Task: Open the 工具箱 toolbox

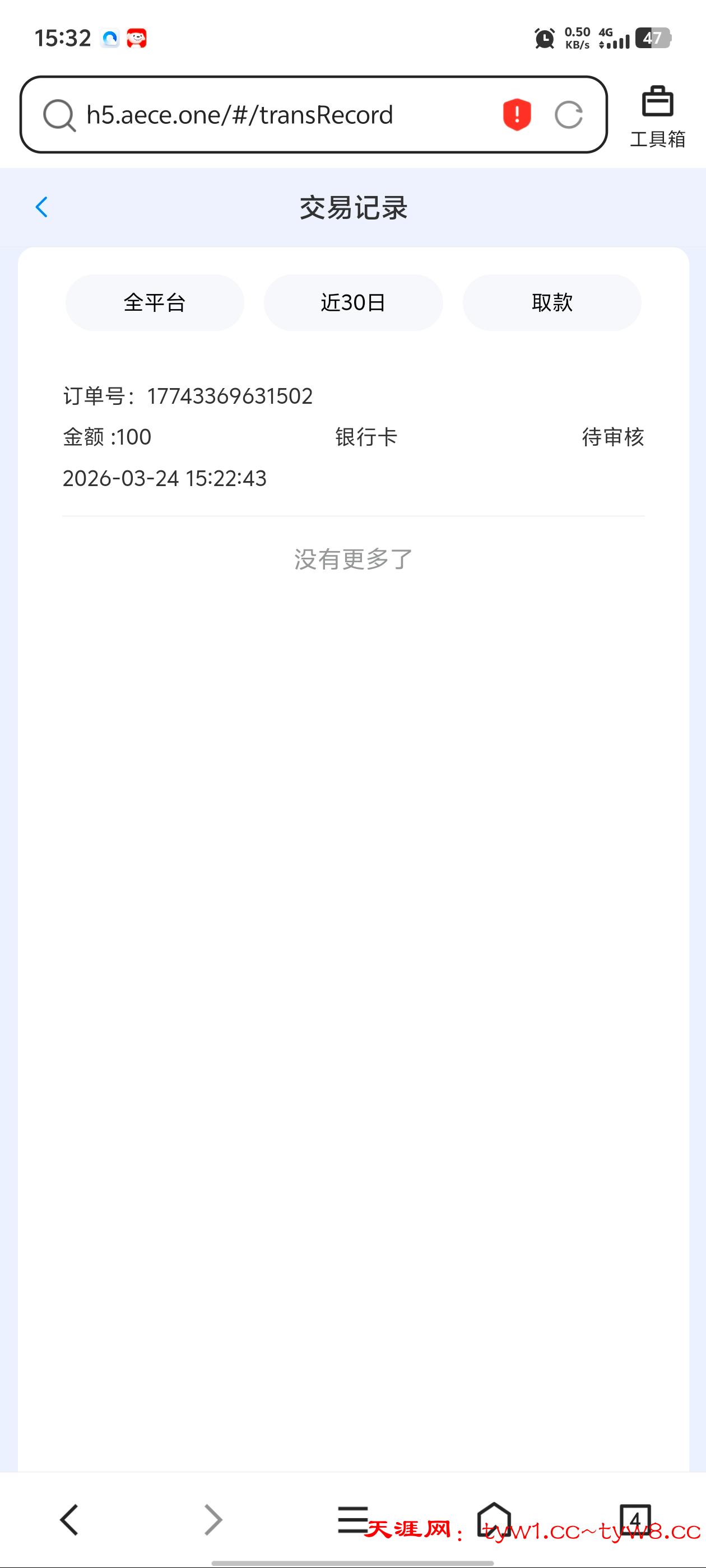Action: [658, 116]
